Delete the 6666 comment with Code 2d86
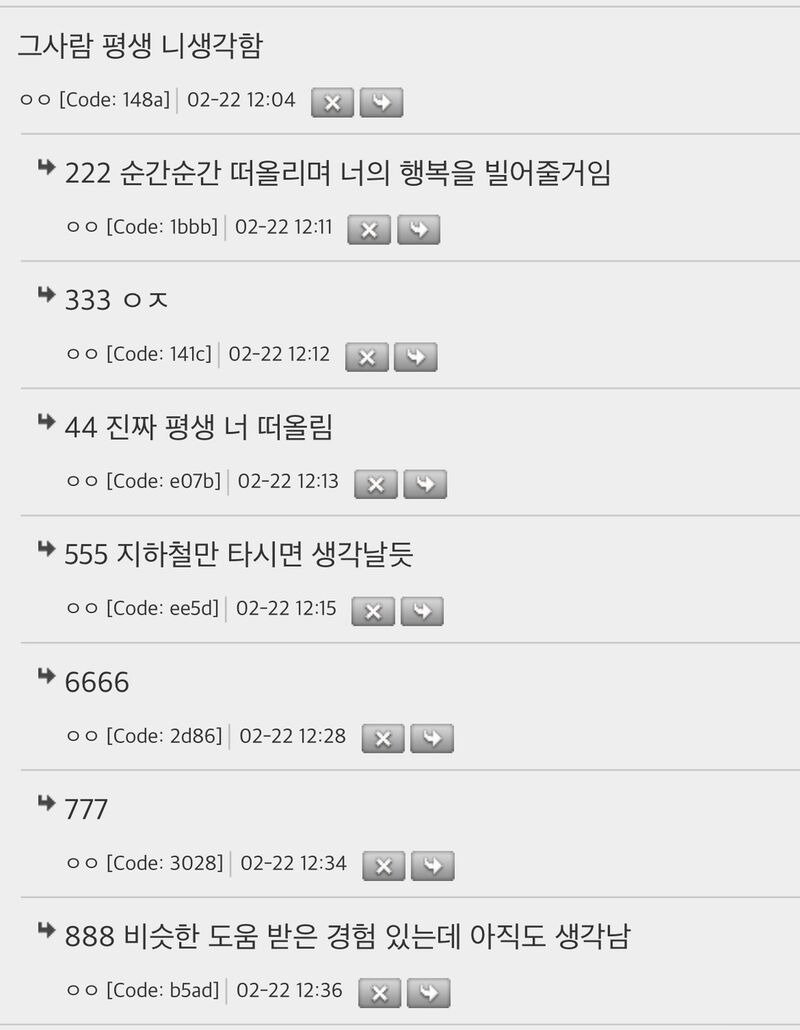Screen dimensions: 800x1030 pos(382,738)
